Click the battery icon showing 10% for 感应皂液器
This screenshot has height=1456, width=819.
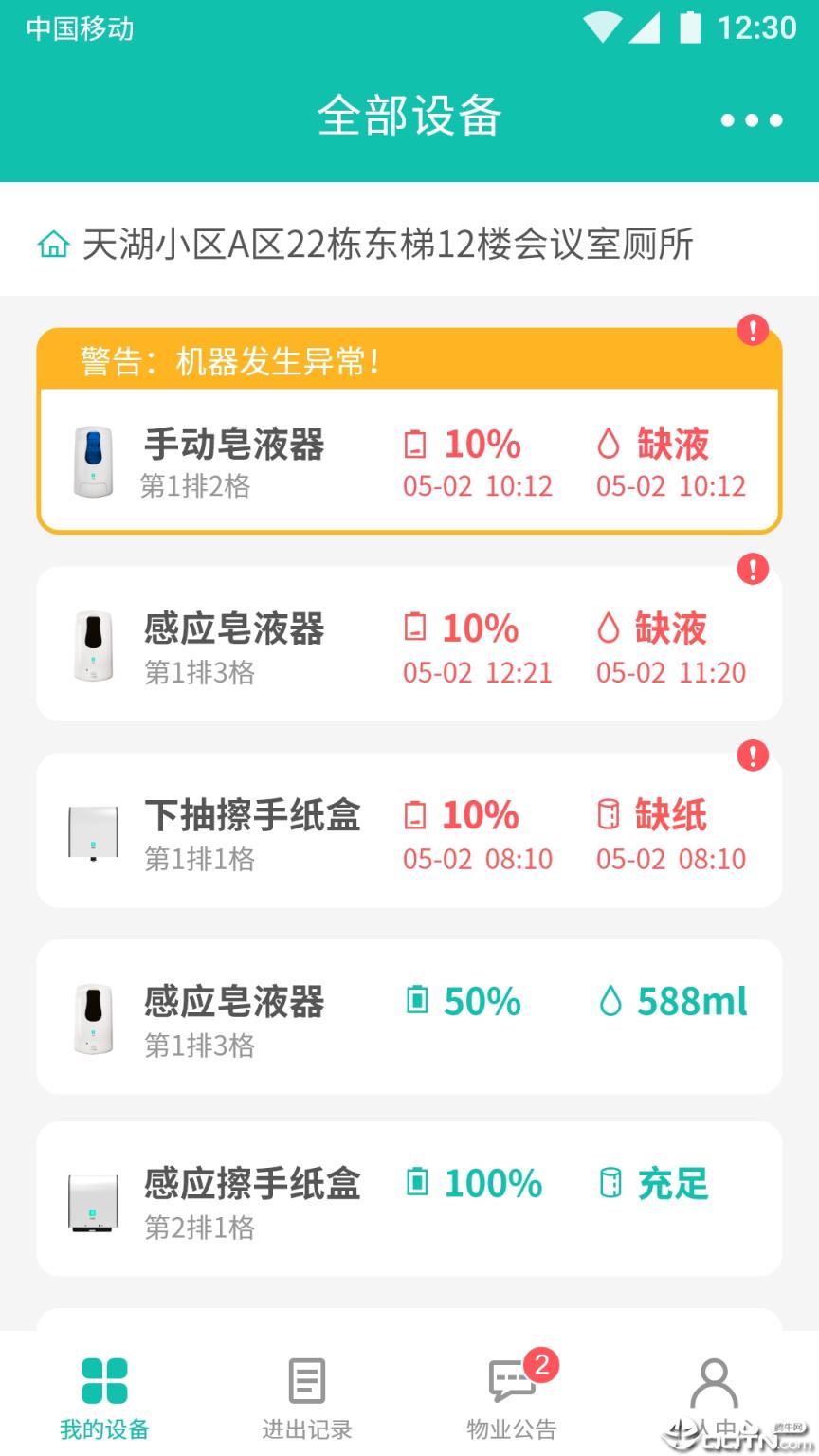coord(416,628)
